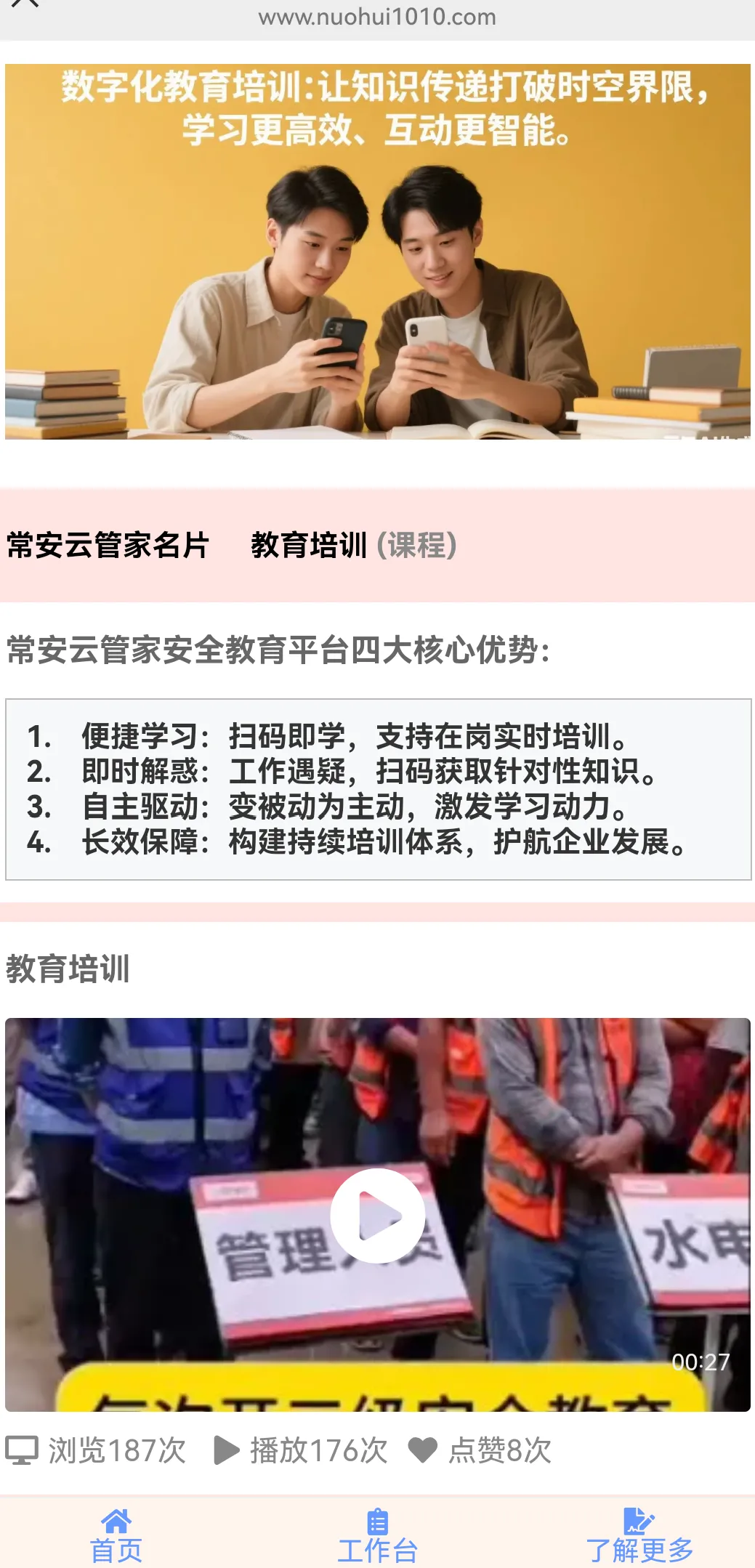Open the digital education training banner

(377, 251)
